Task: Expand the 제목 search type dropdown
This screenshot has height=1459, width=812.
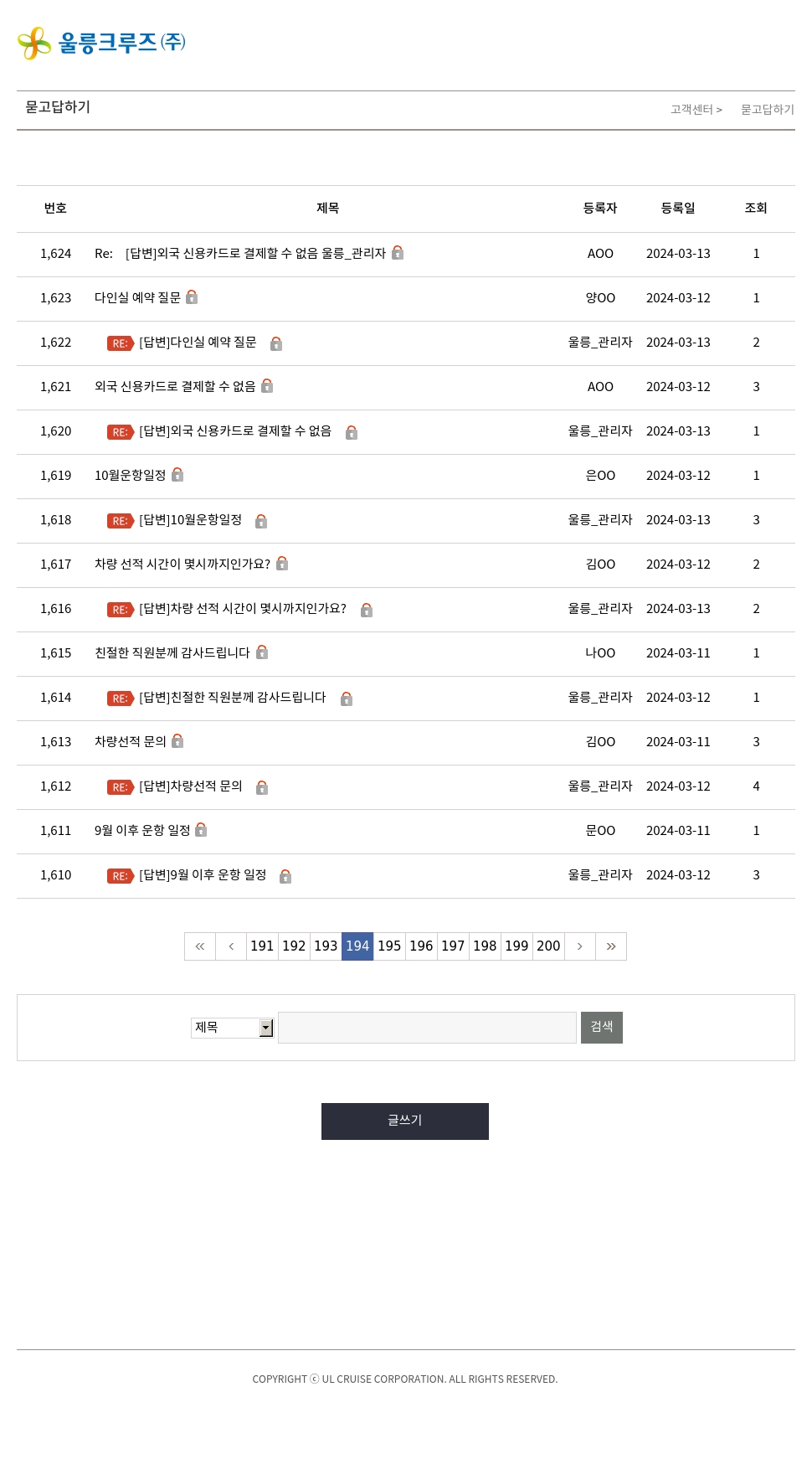Action: pyautogui.click(x=232, y=1028)
